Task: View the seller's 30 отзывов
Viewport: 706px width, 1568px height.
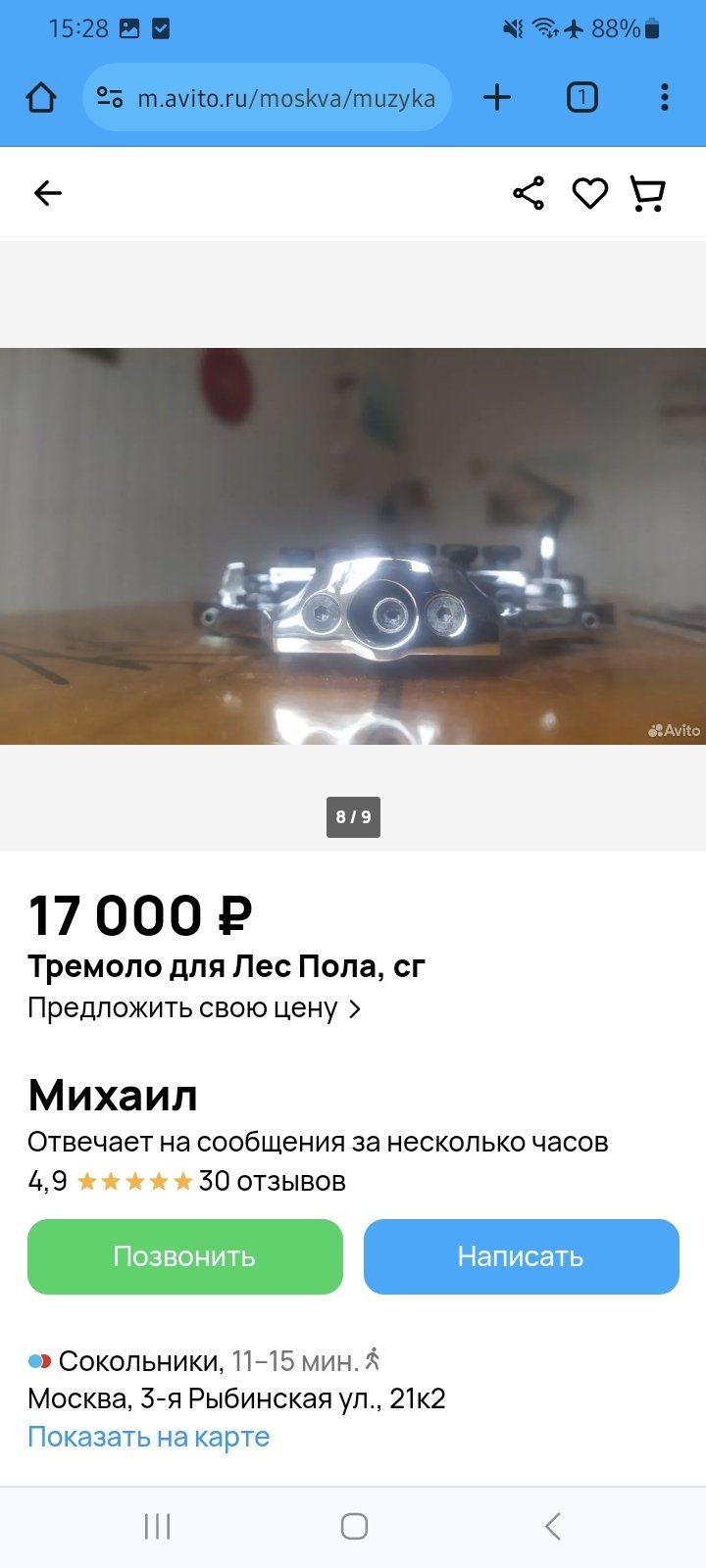Action: 272,1181
